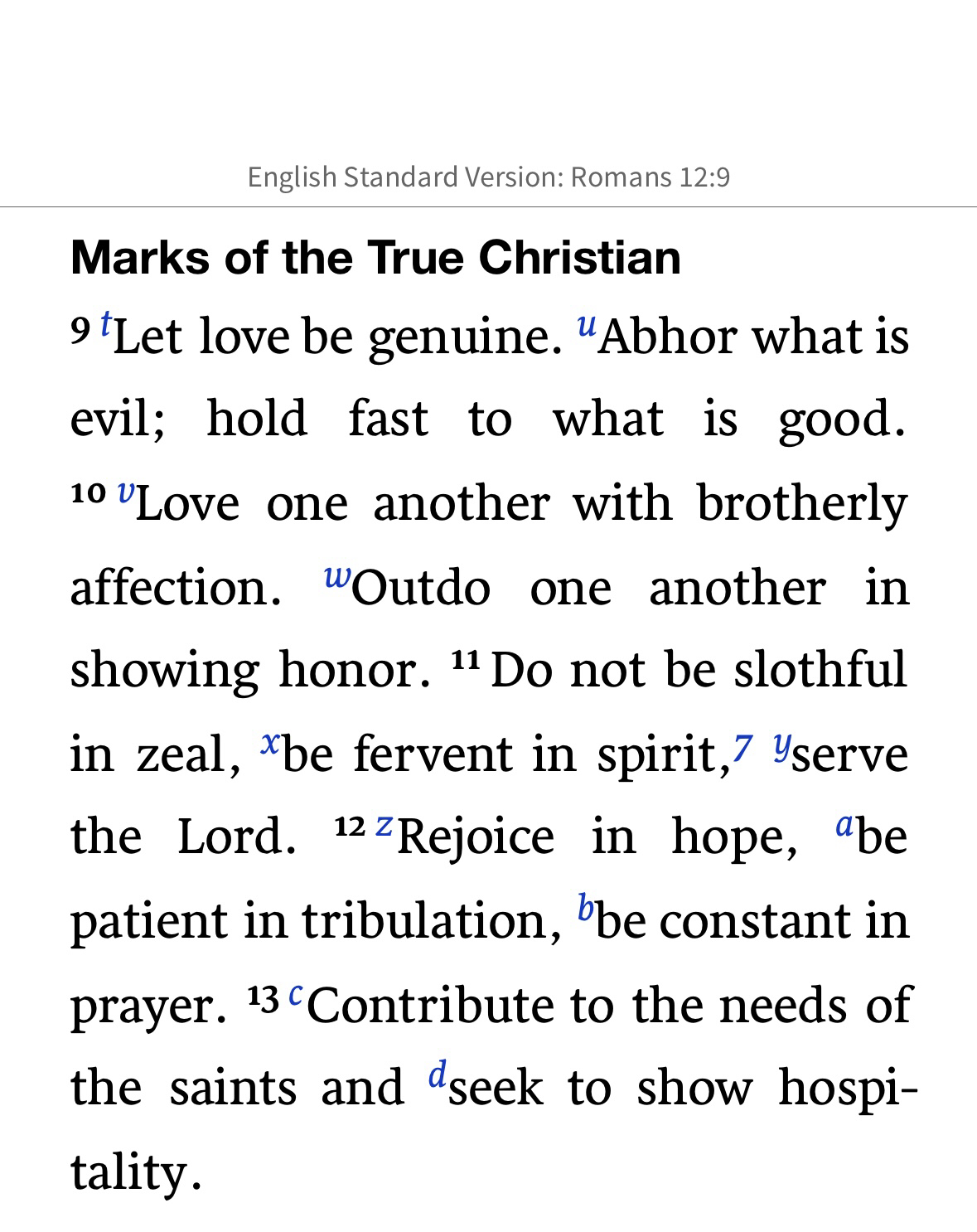The image size is (977, 1232).
Task: Open cross-reference u before "Abhor what is evil"
Action: tap(586, 324)
